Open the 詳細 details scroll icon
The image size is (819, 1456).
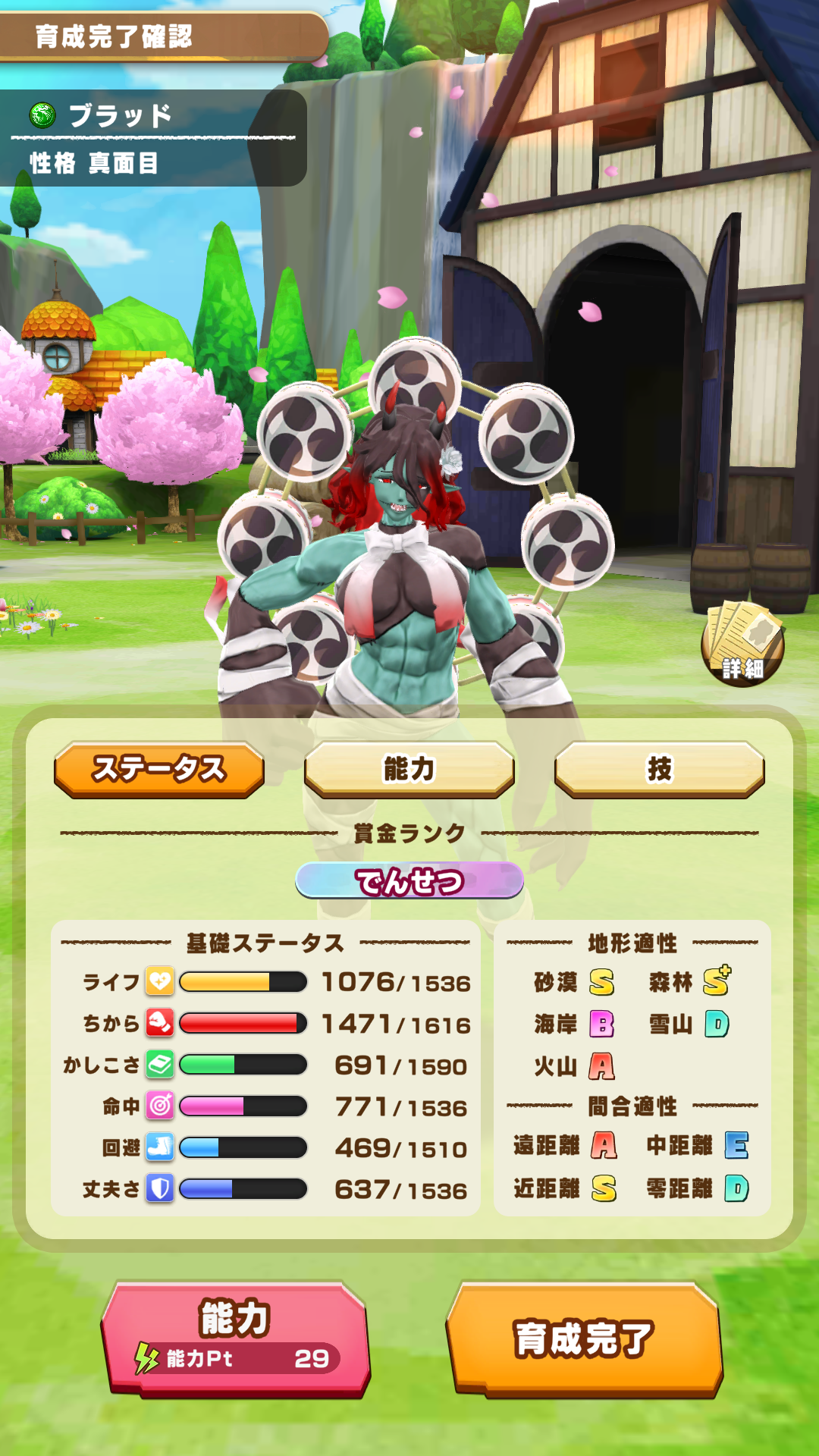(x=742, y=645)
